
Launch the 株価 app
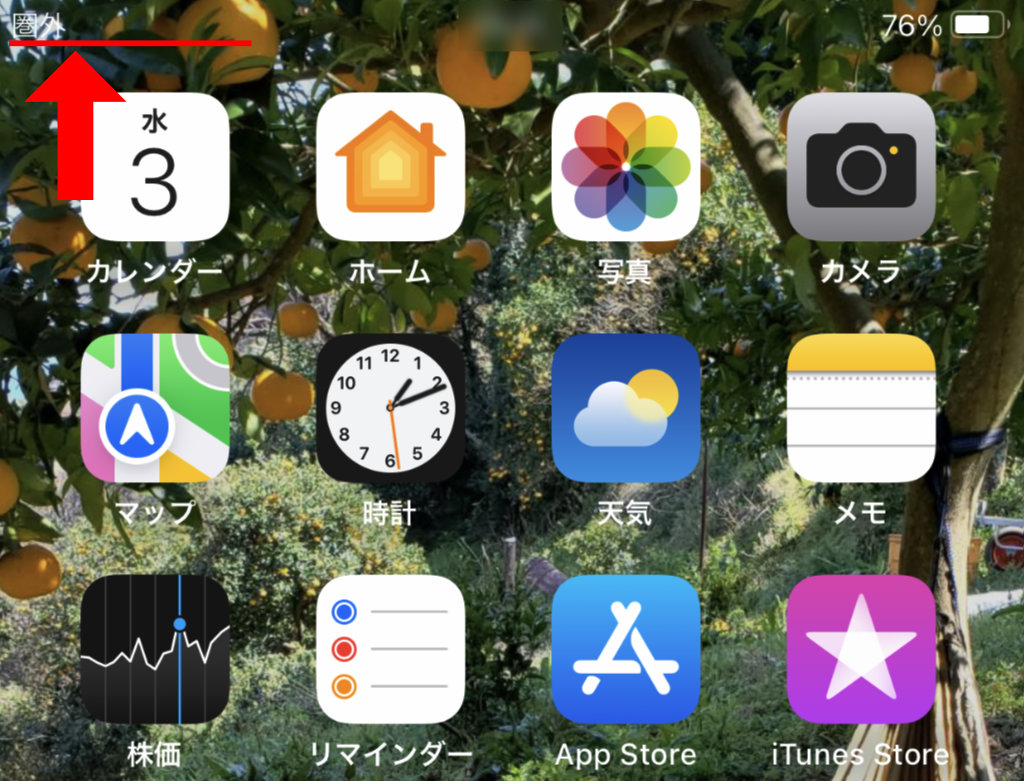pyautogui.click(x=155, y=649)
